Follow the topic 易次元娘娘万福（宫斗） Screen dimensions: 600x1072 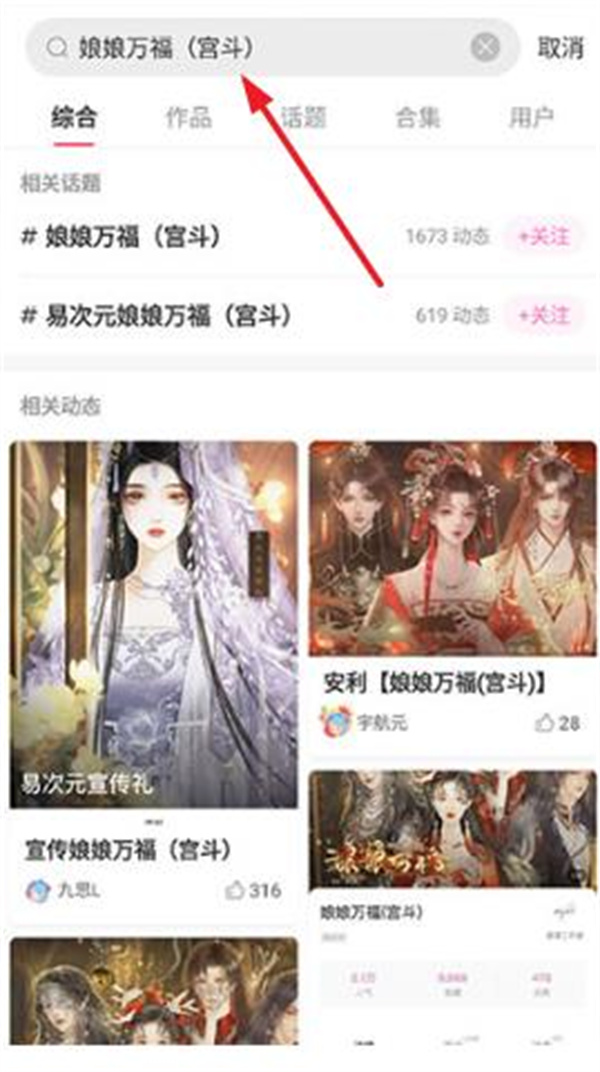pos(543,316)
